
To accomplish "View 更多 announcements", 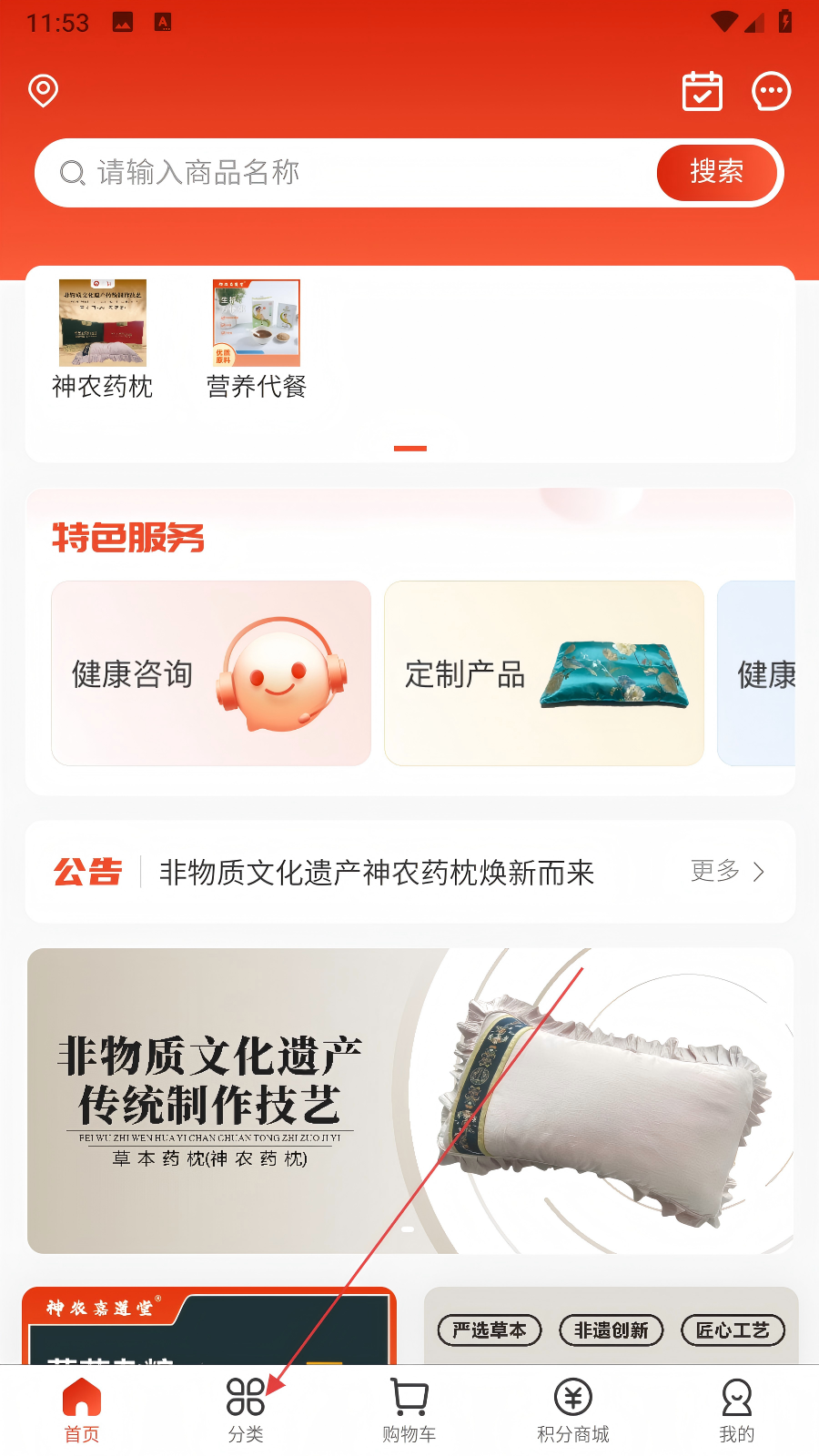I will [x=727, y=872].
